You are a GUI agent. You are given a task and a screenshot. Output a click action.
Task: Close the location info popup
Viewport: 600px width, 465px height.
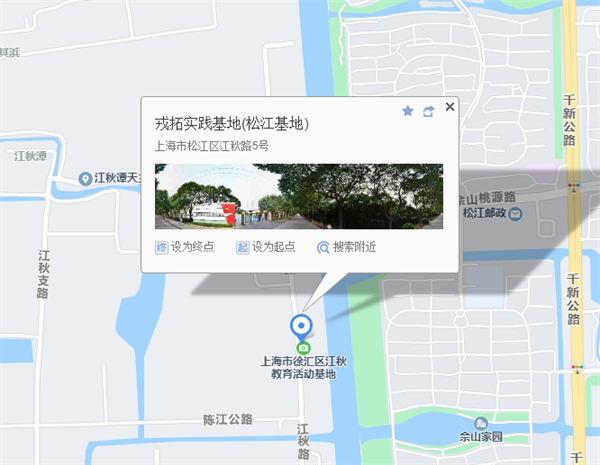(x=449, y=106)
